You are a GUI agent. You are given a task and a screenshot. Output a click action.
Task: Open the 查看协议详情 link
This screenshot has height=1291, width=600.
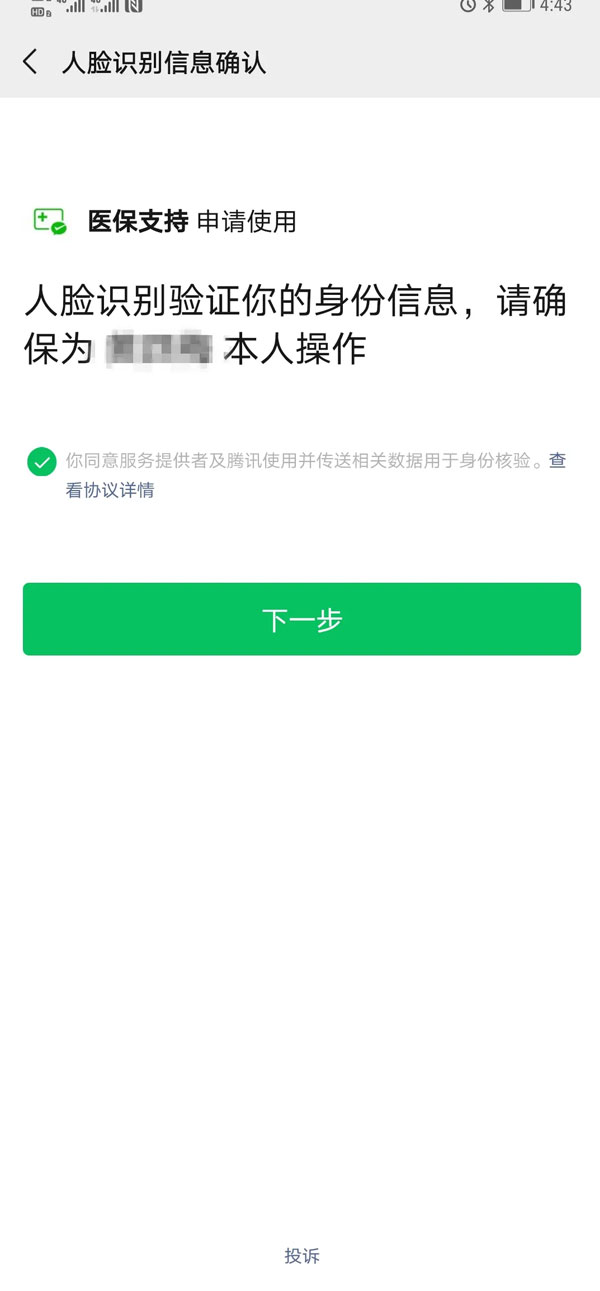coord(110,490)
